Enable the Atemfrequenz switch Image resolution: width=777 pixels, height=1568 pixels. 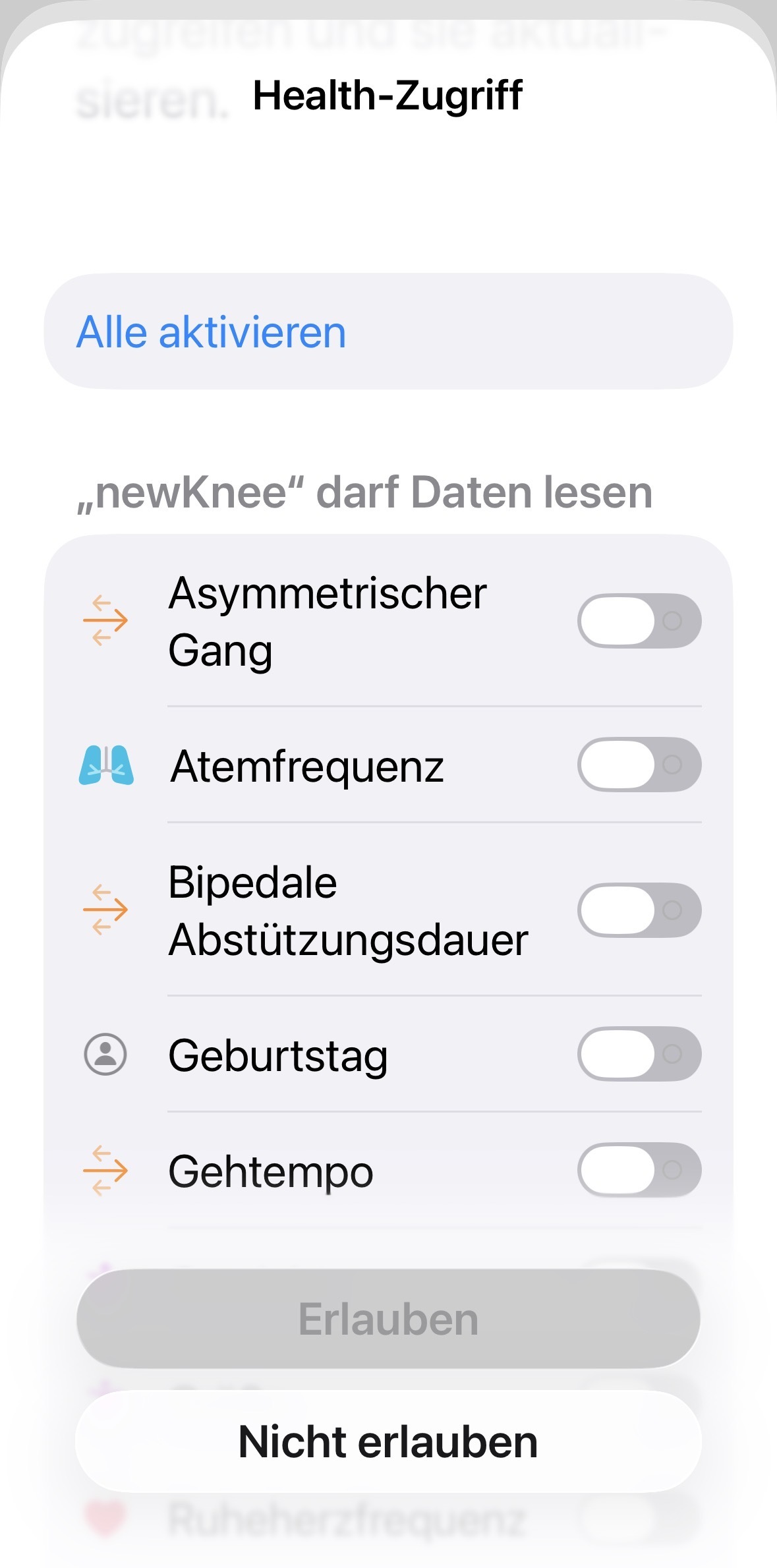coord(639,765)
